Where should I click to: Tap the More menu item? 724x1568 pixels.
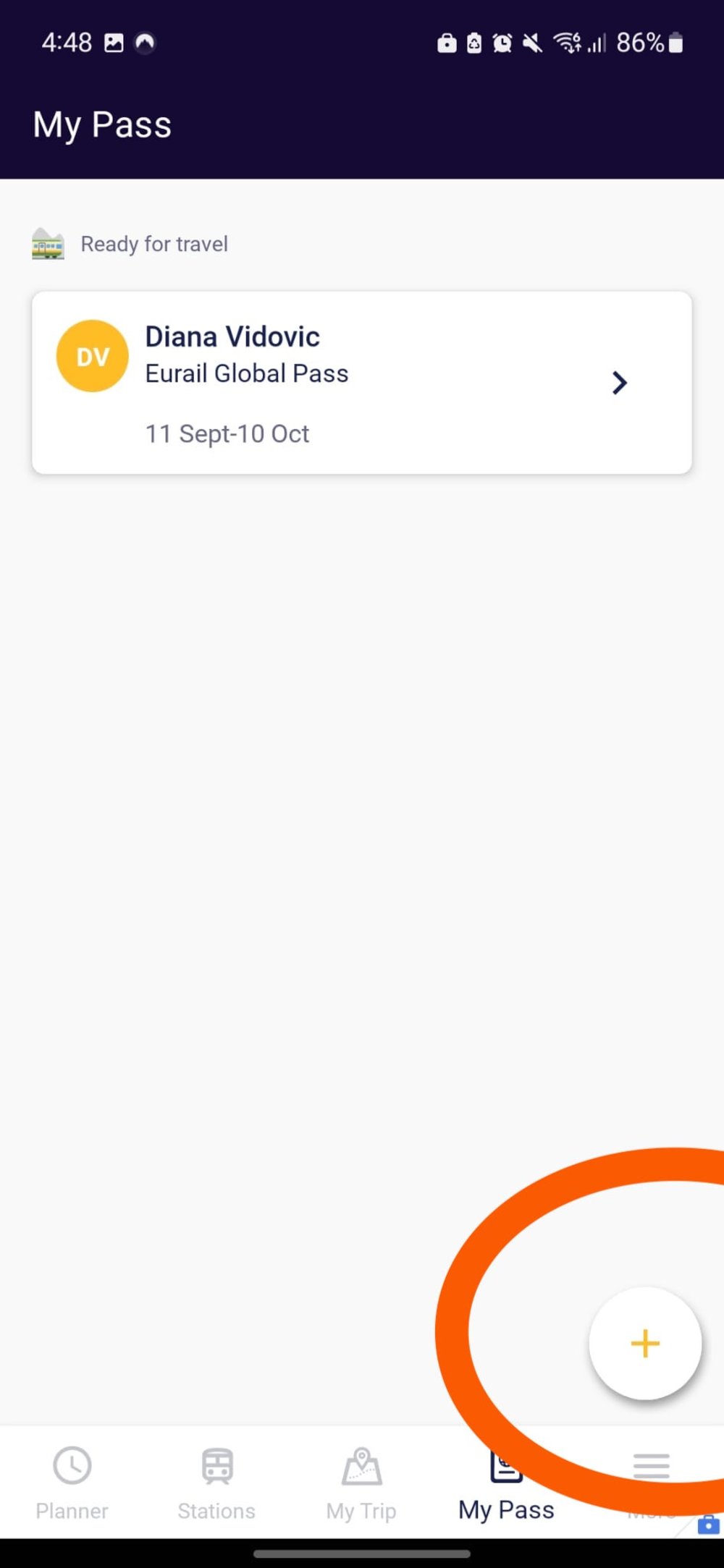[x=650, y=1491]
